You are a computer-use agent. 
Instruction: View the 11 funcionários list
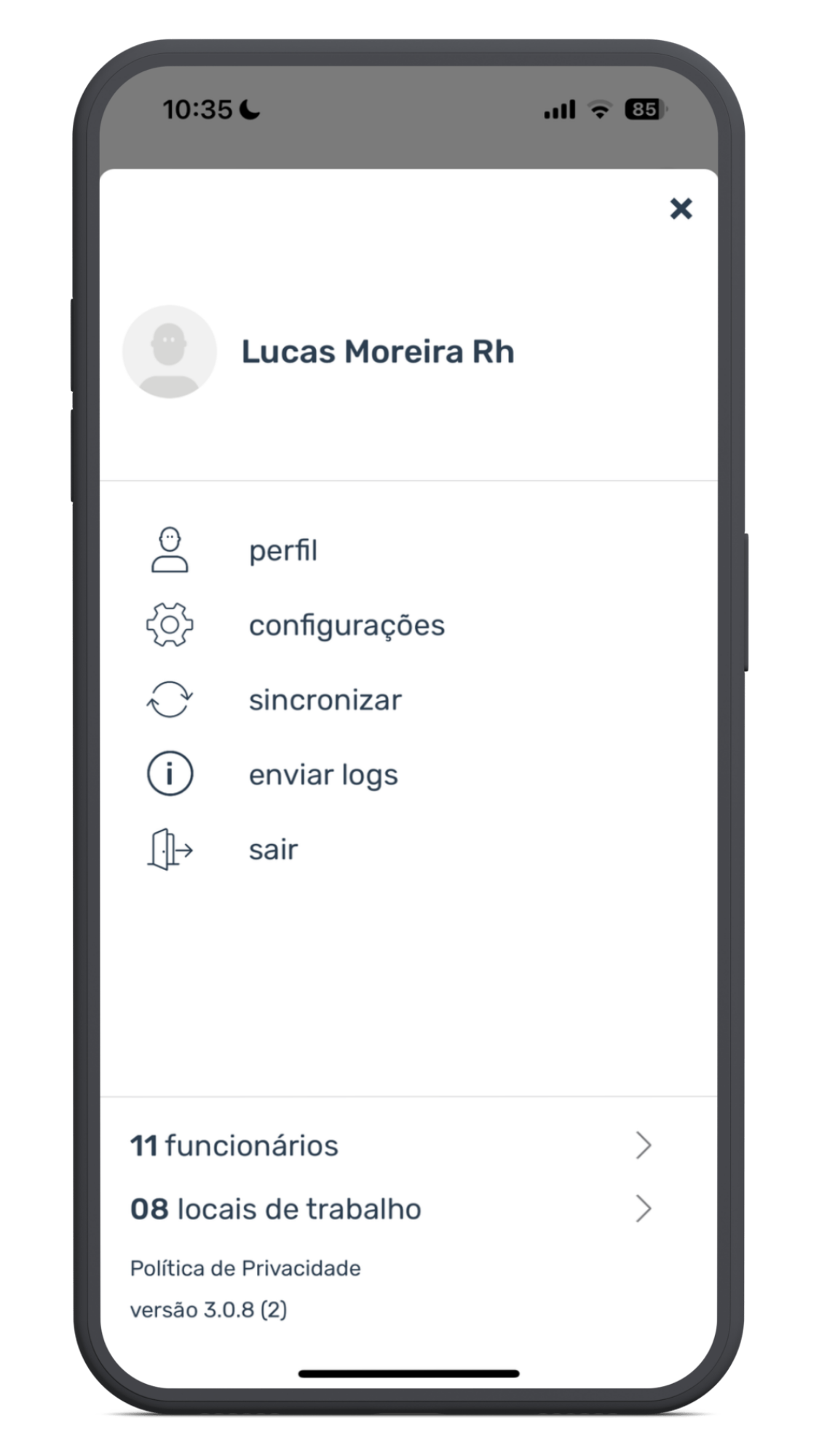(389, 1146)
